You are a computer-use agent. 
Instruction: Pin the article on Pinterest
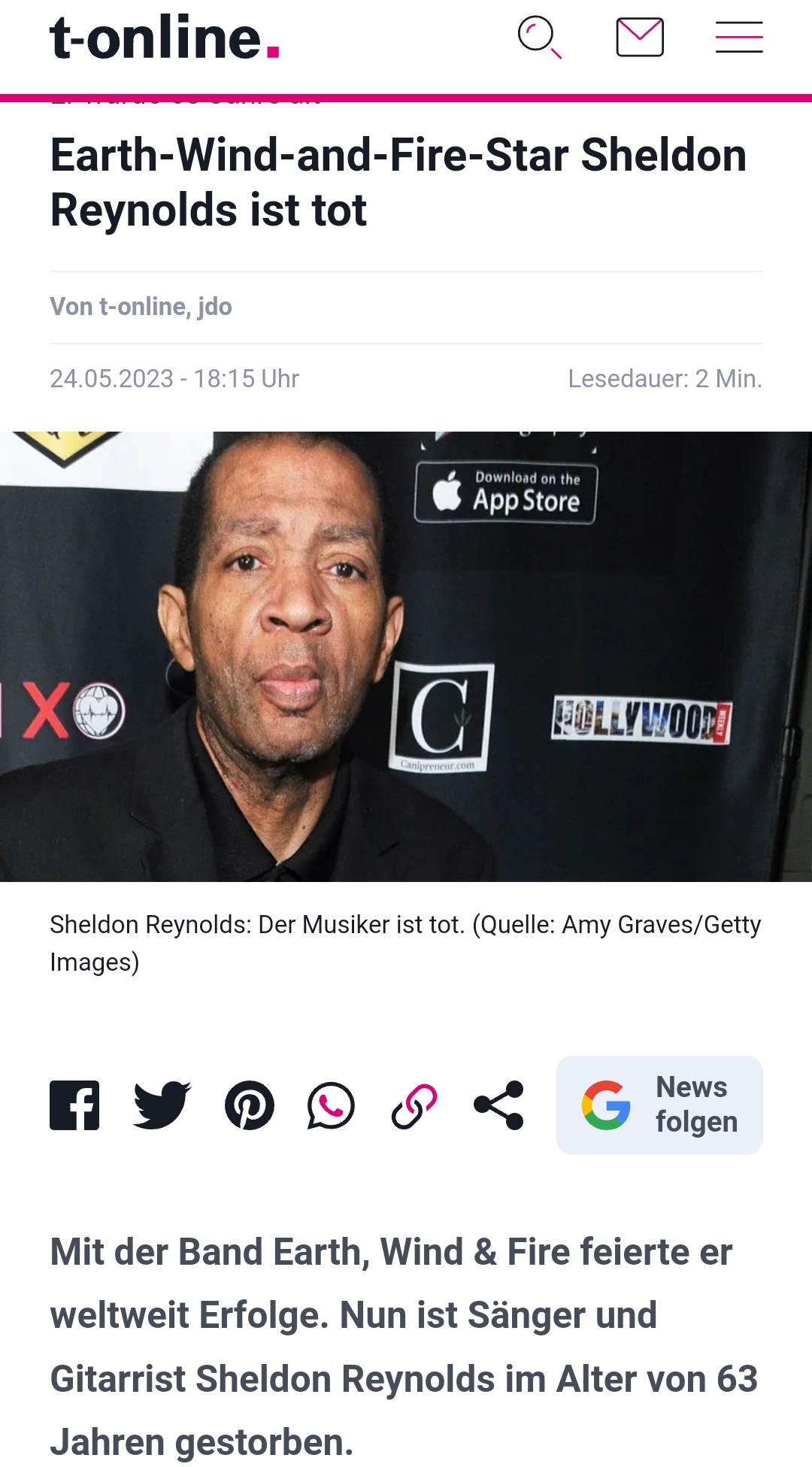pyautogui.click(x=250, y=1105)
